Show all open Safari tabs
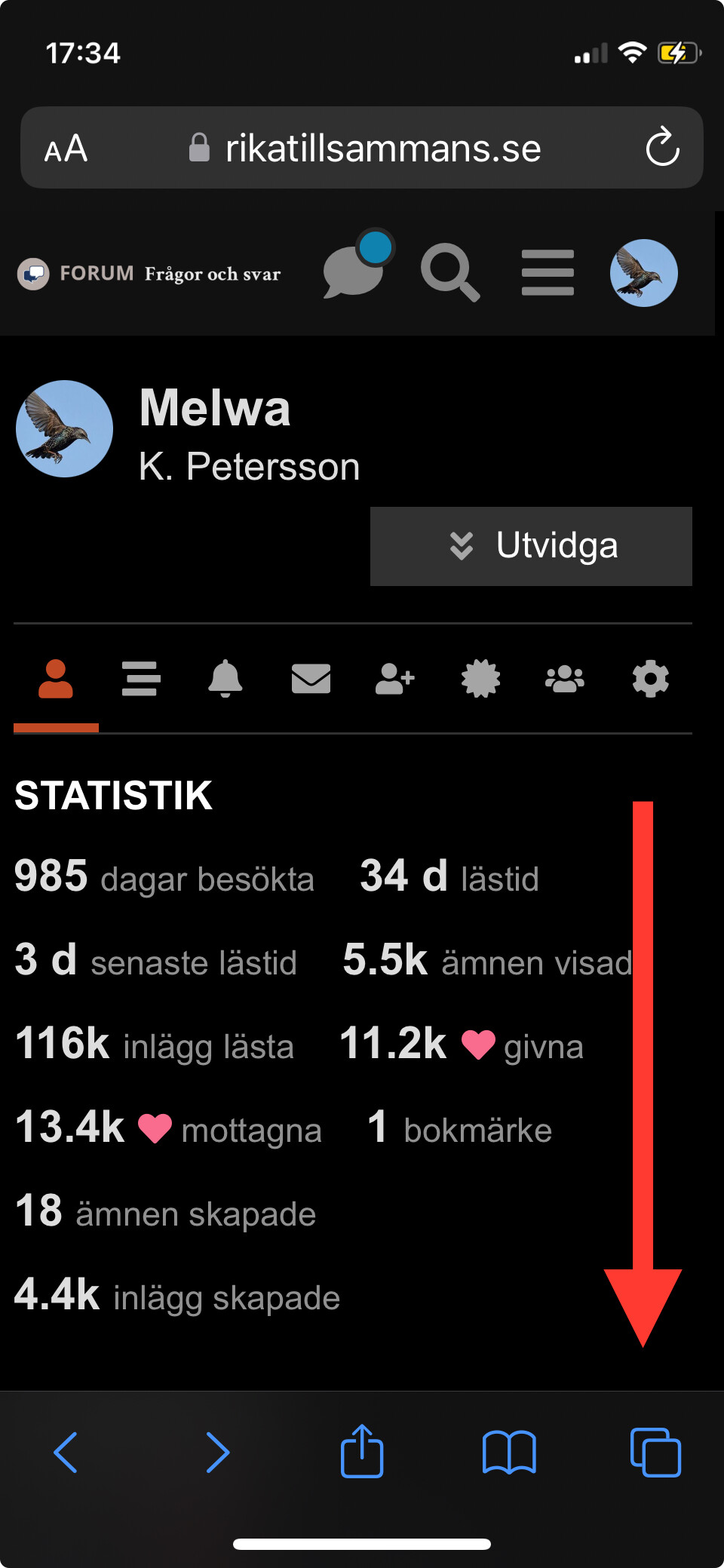Screen dimensions: 724x1568 pos(655,1452)
